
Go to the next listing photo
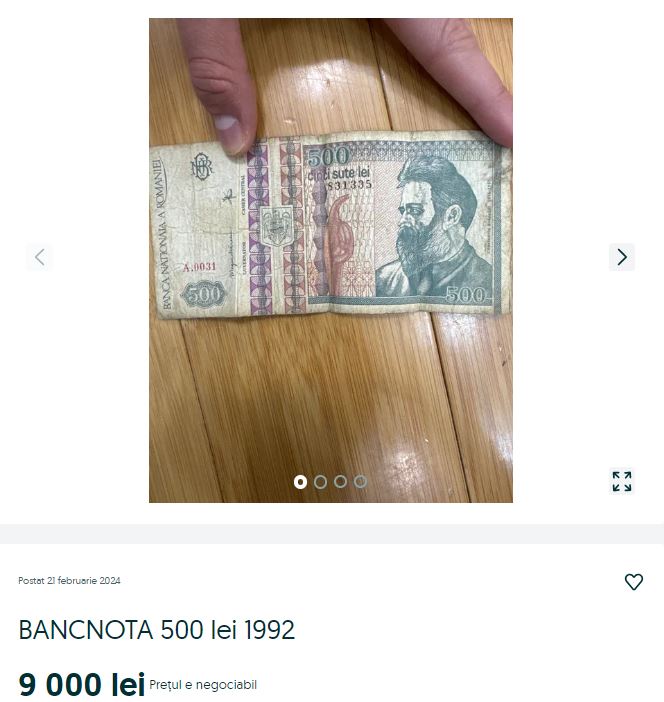(x=621, y=257)
